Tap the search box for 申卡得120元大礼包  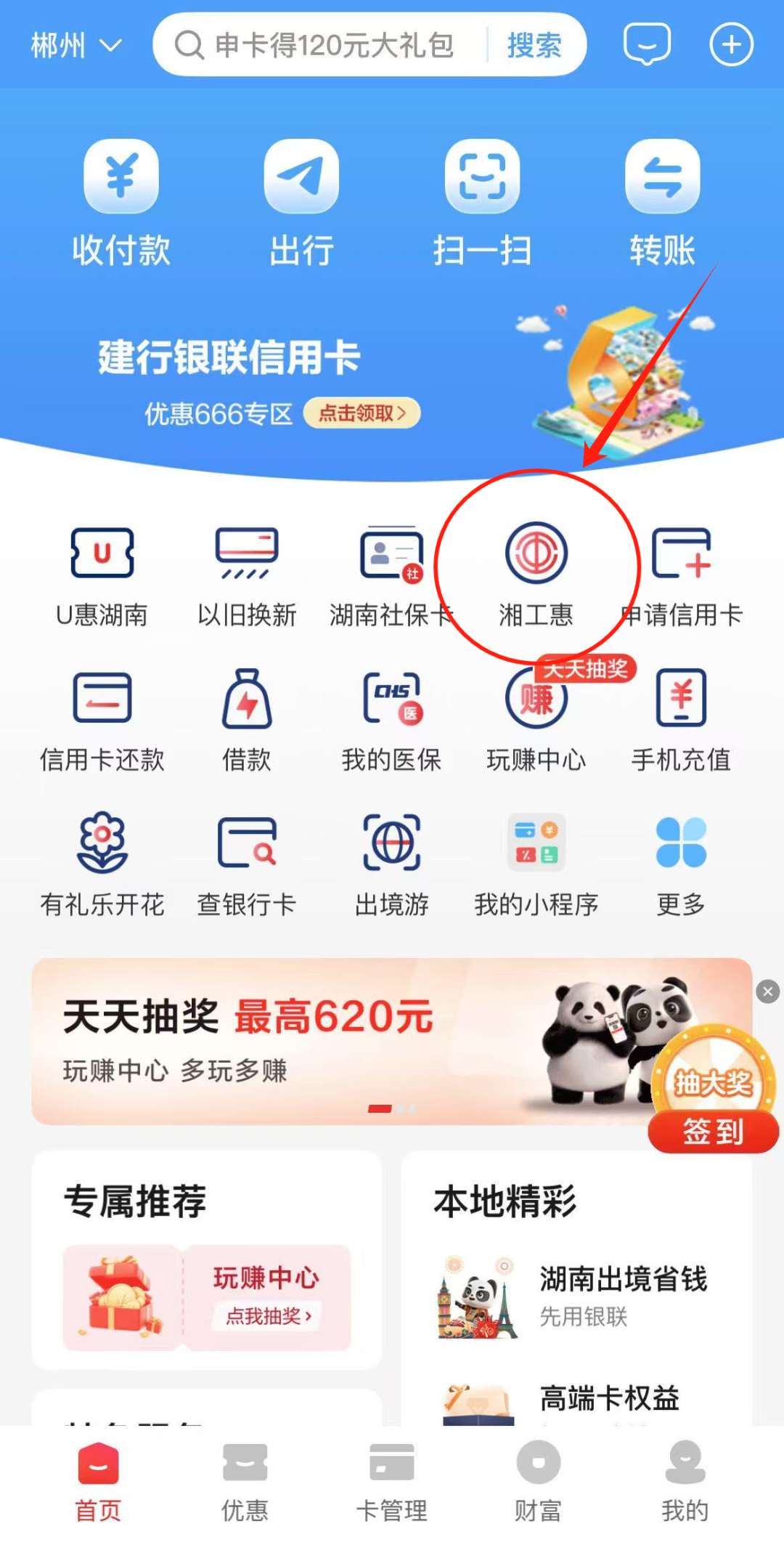(x=327, y=45)
